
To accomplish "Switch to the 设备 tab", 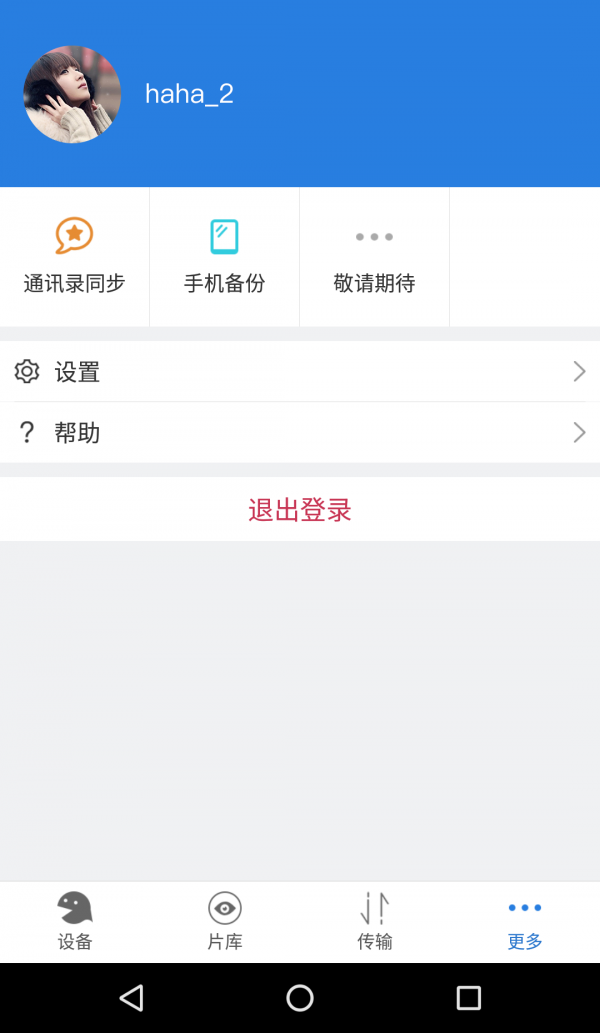I will tap(75, 921).
